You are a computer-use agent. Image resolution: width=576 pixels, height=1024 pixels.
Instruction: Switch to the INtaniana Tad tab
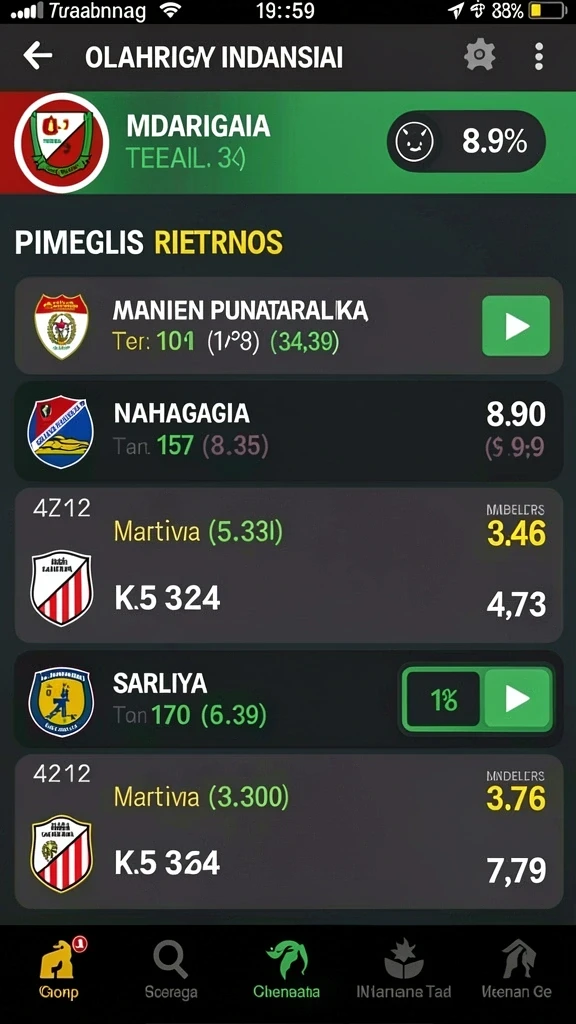[x=404, y=968]
